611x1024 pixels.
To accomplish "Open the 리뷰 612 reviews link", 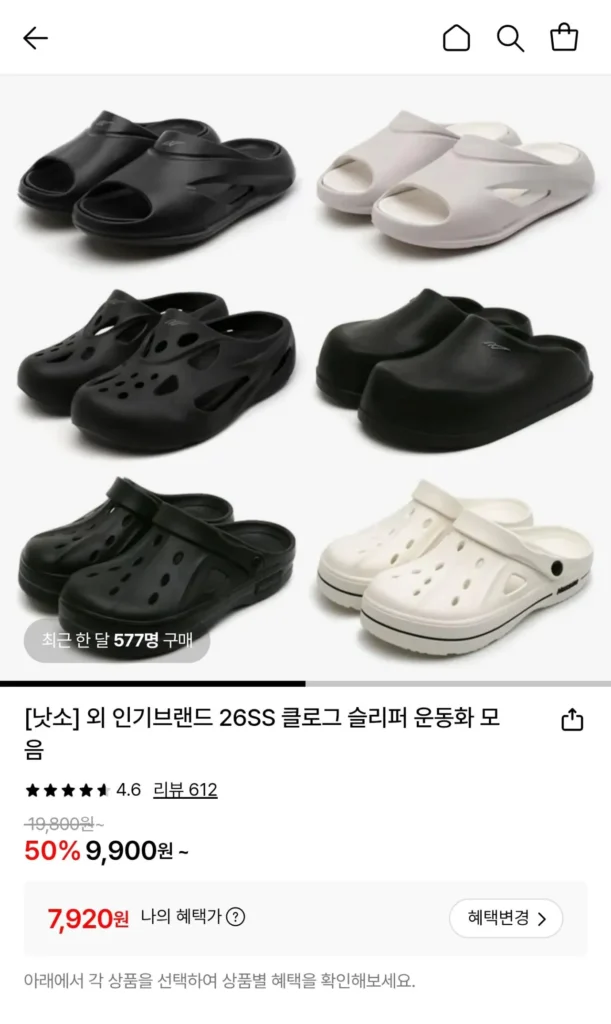I will click(x=185, y=790).
